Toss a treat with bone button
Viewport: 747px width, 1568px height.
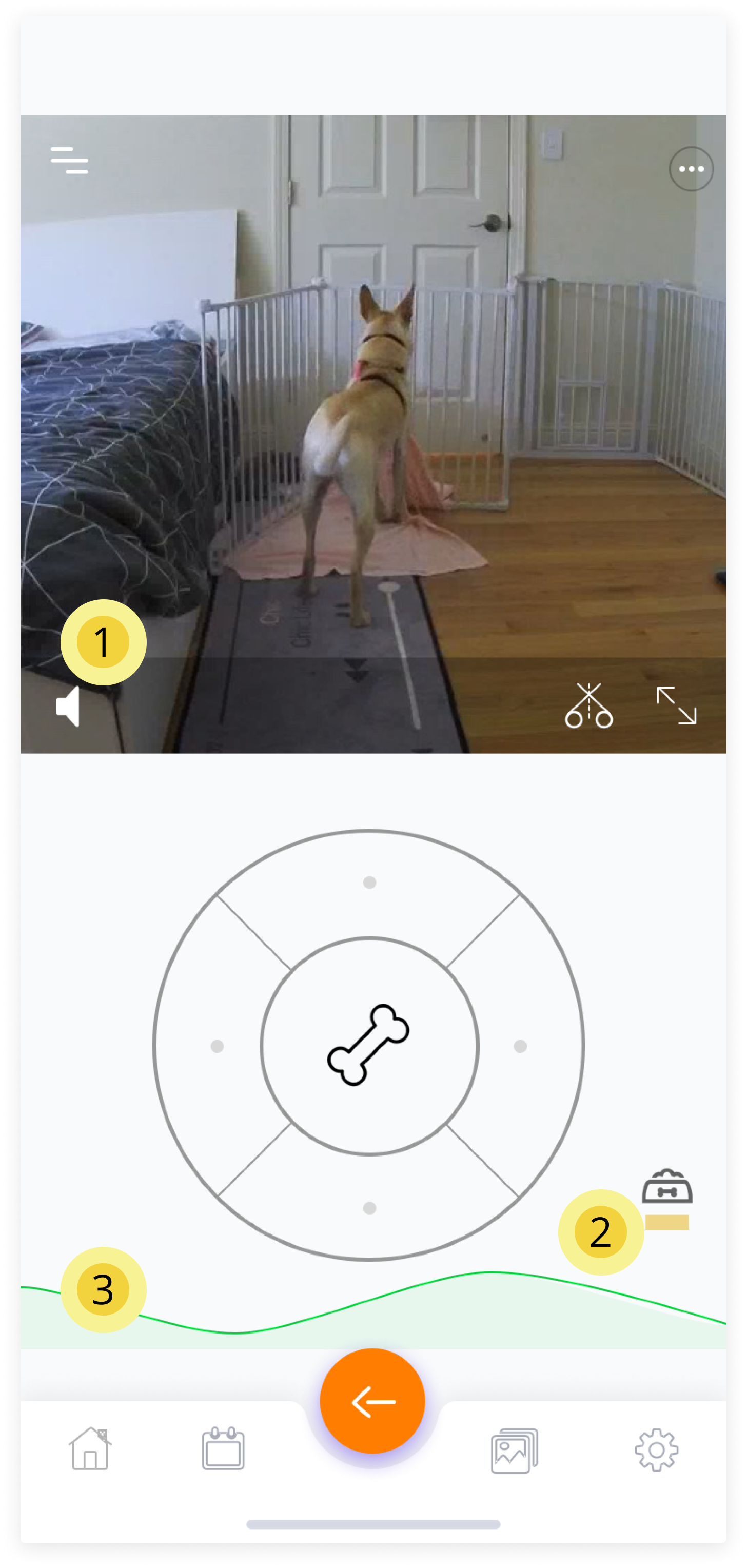tap(369, 1045)
